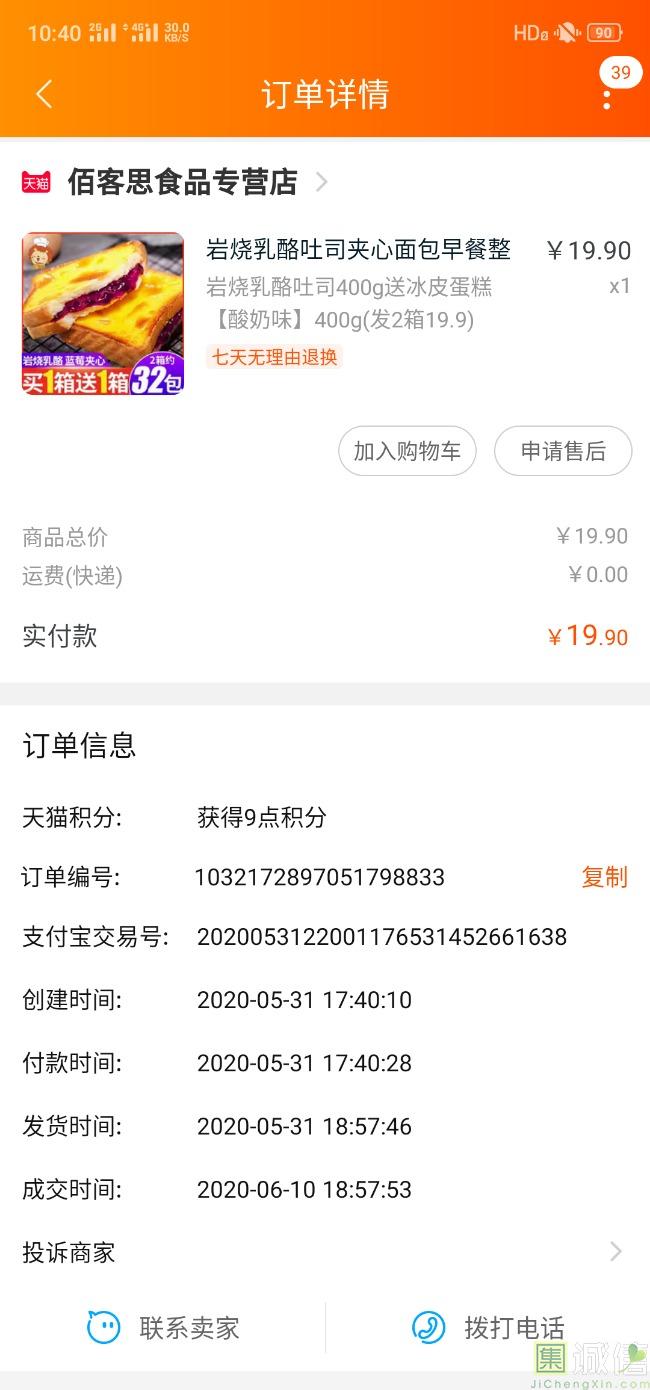650x1390 pixels.
Task: Tap 申请售后 to request after-sales
Action: (x=563, y=451)
